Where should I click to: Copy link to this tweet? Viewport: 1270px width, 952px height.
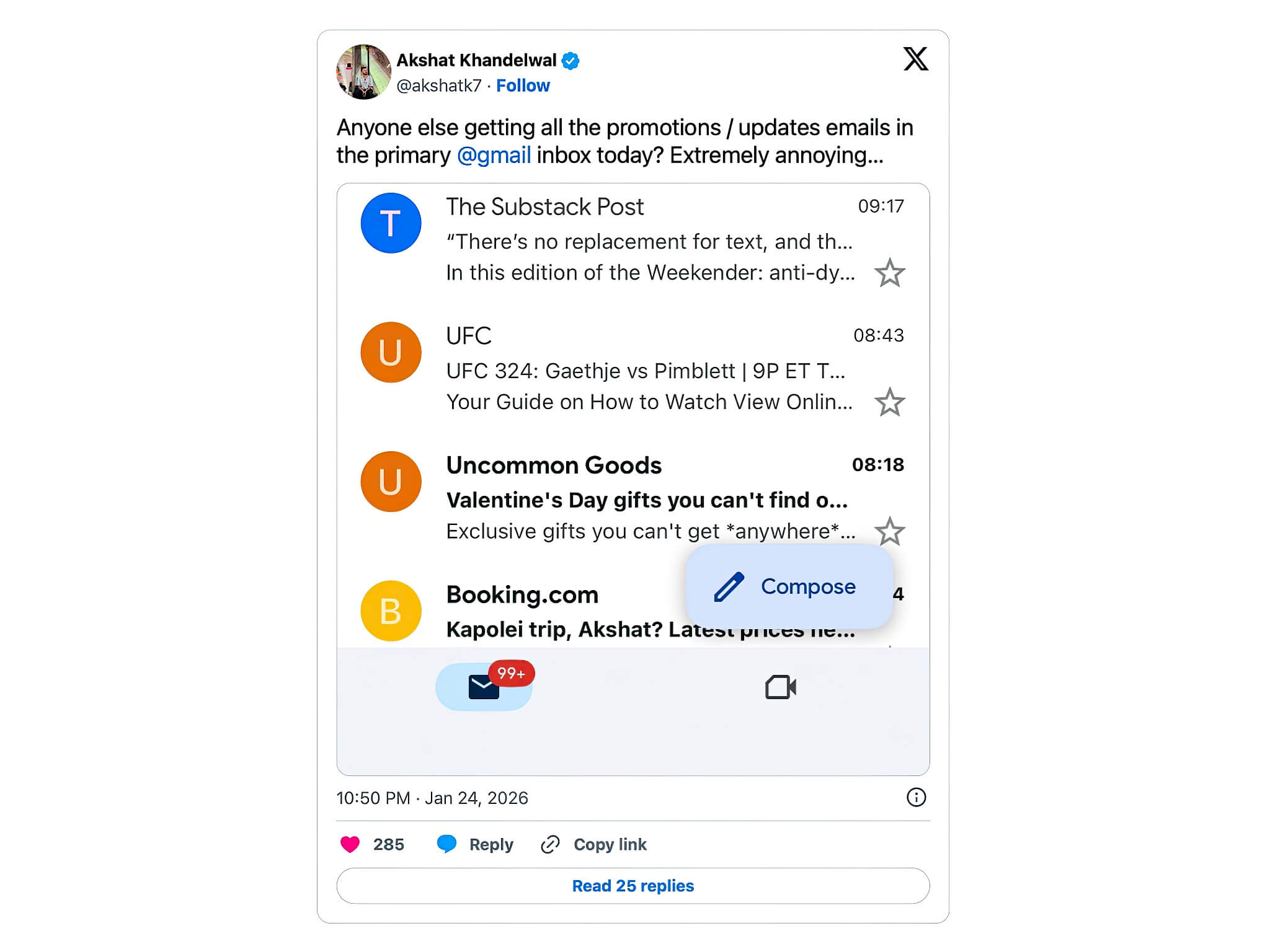(x=594, y=844)
